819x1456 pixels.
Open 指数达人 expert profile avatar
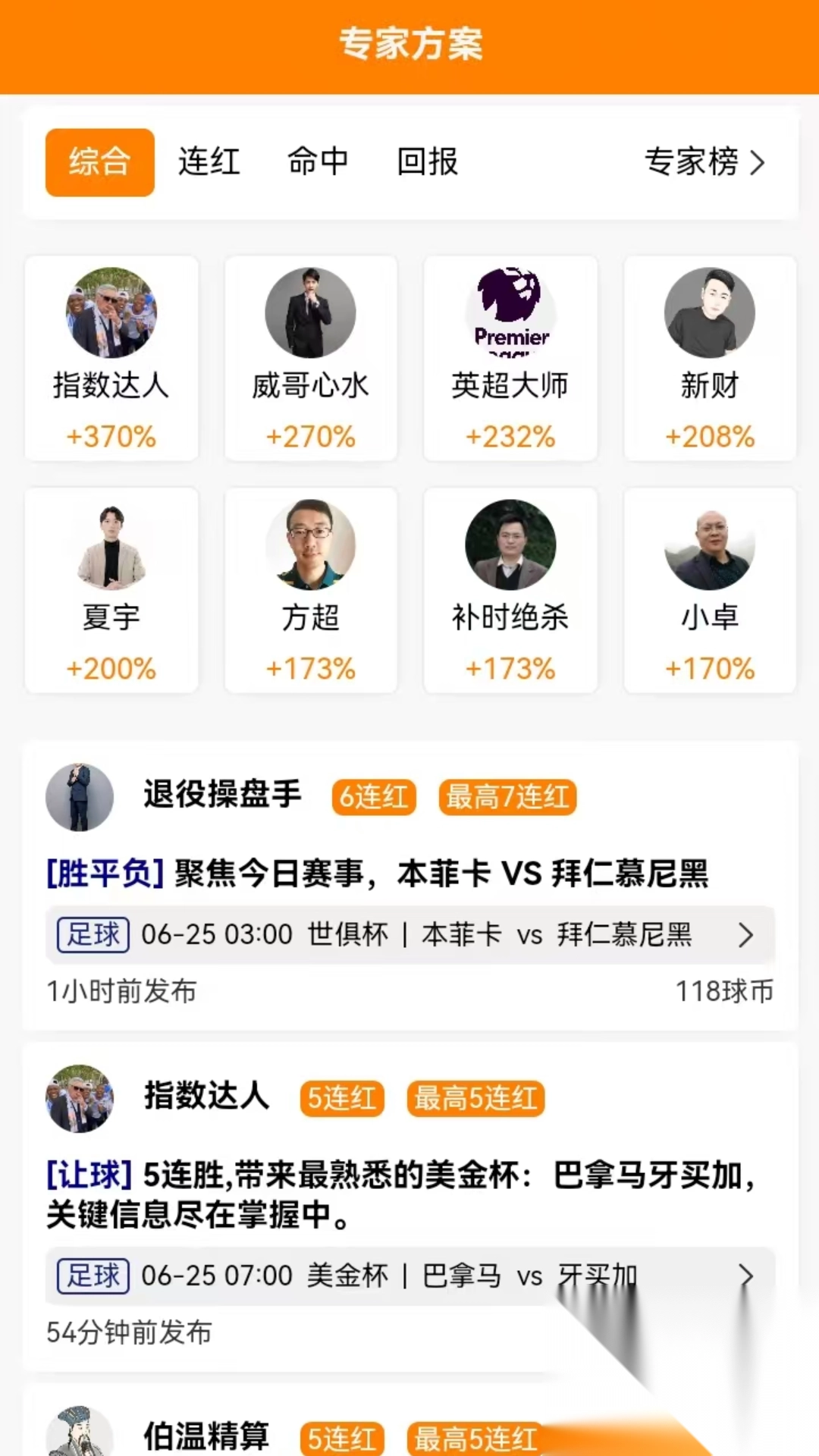coord(111,312)
